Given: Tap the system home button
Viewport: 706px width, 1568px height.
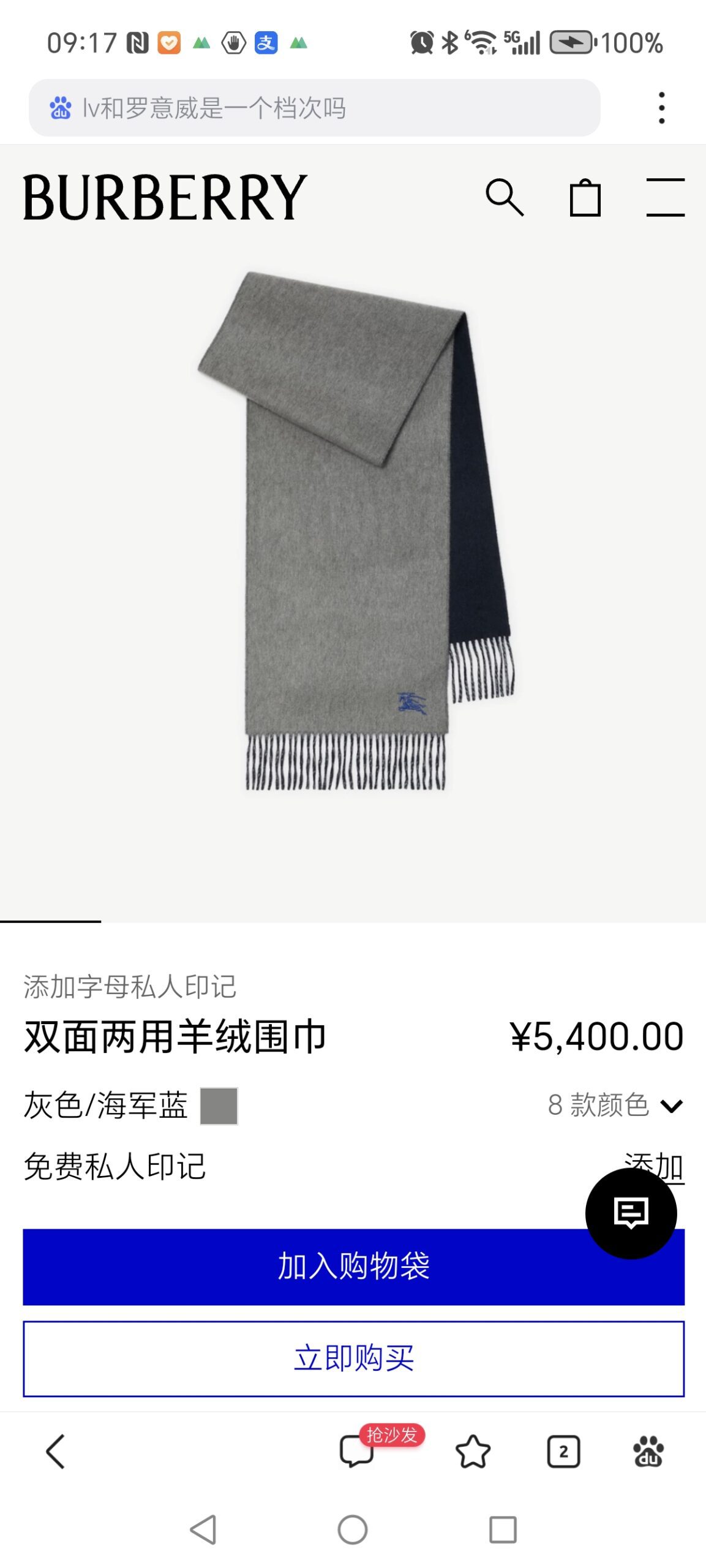Looking at the screenshot, I should pos(353,1529).
